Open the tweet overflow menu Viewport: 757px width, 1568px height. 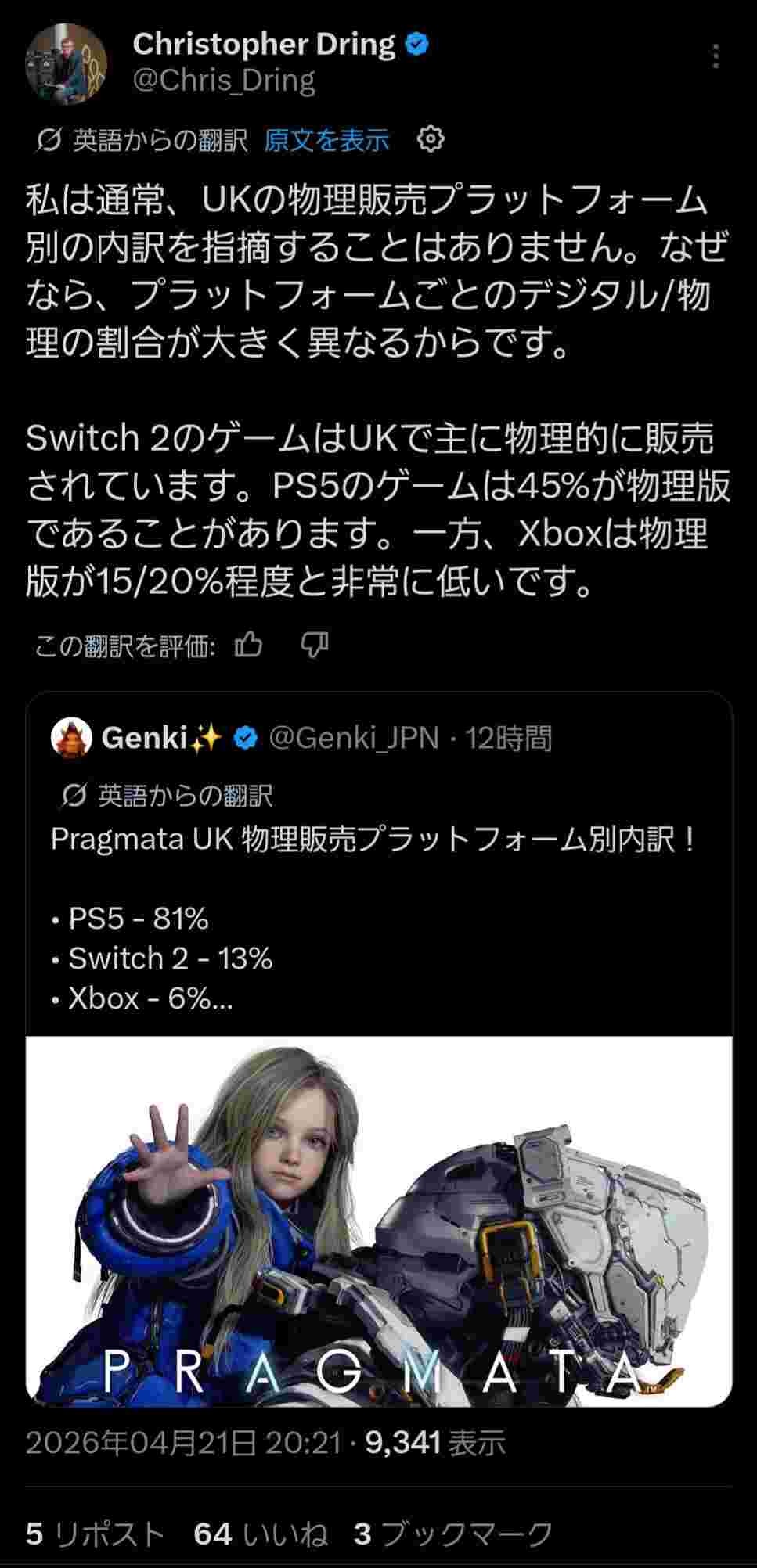click(x=716, y=58)
